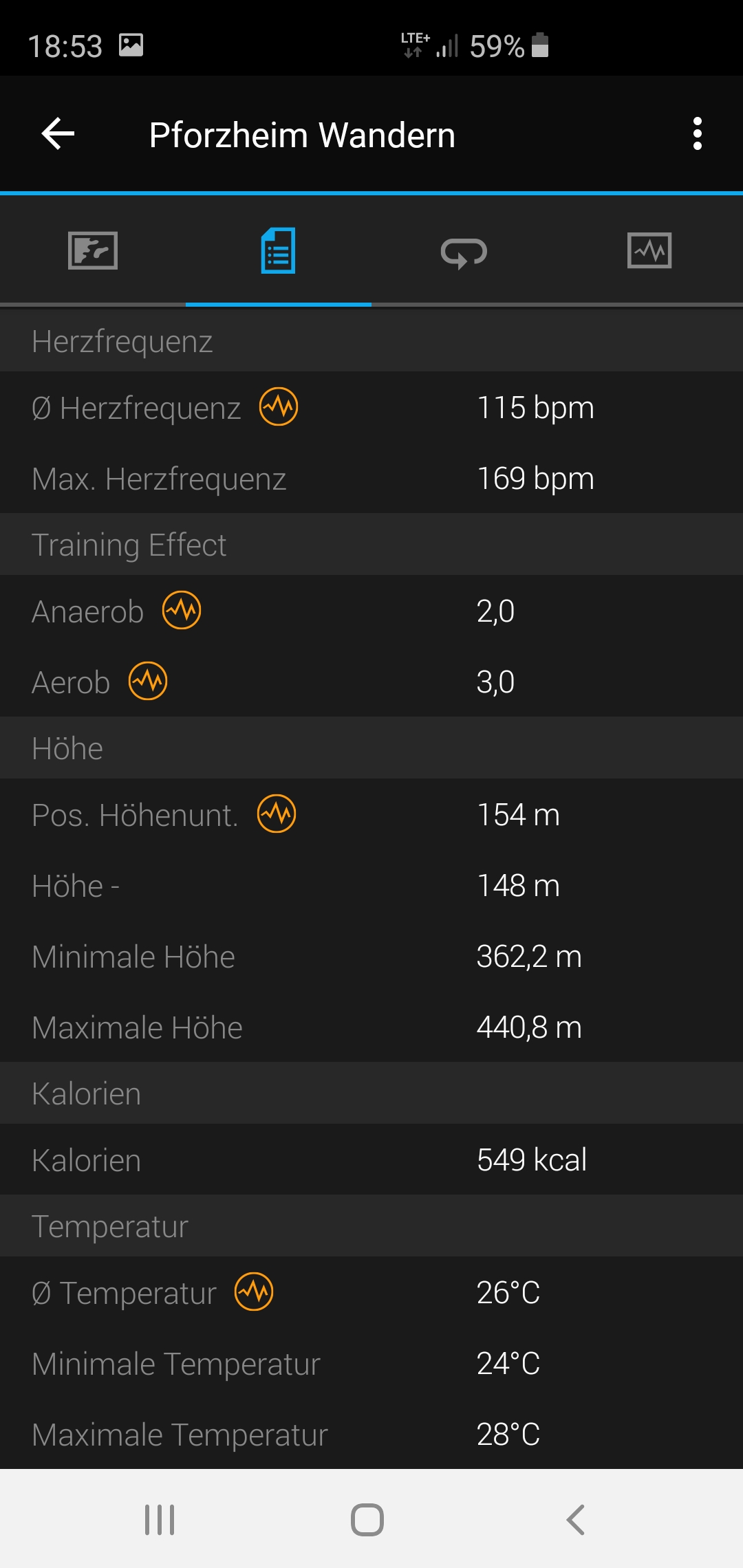Tap the icon next to Pos. Höhenunt.
This screenshot has height=1568, width=743.
pyautogui.click(x=277, y=814)
